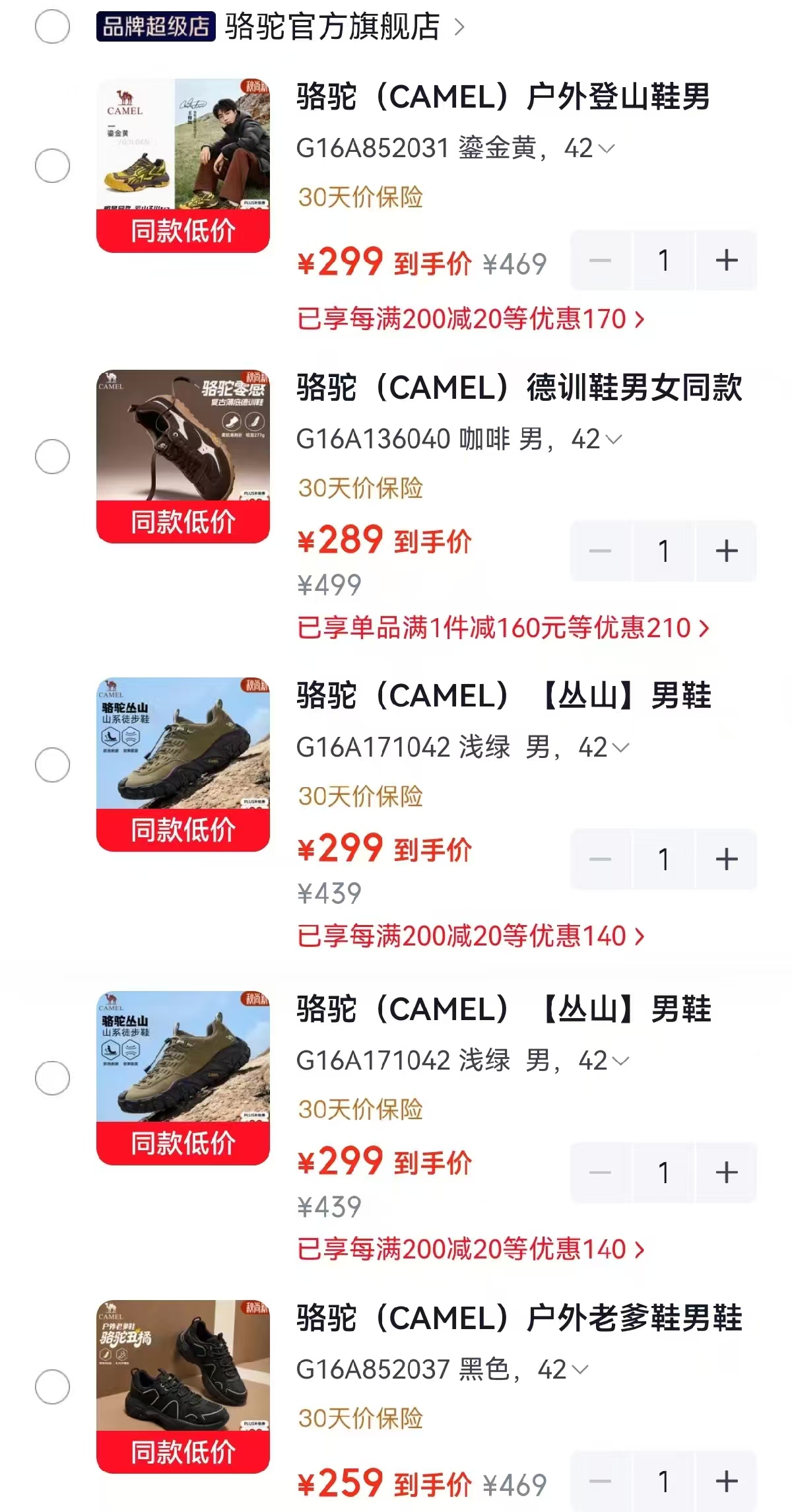Select all items from 骆驼官方旗舰店
This screenshot has height=1512, width=792.
click(x=52, y=26)
